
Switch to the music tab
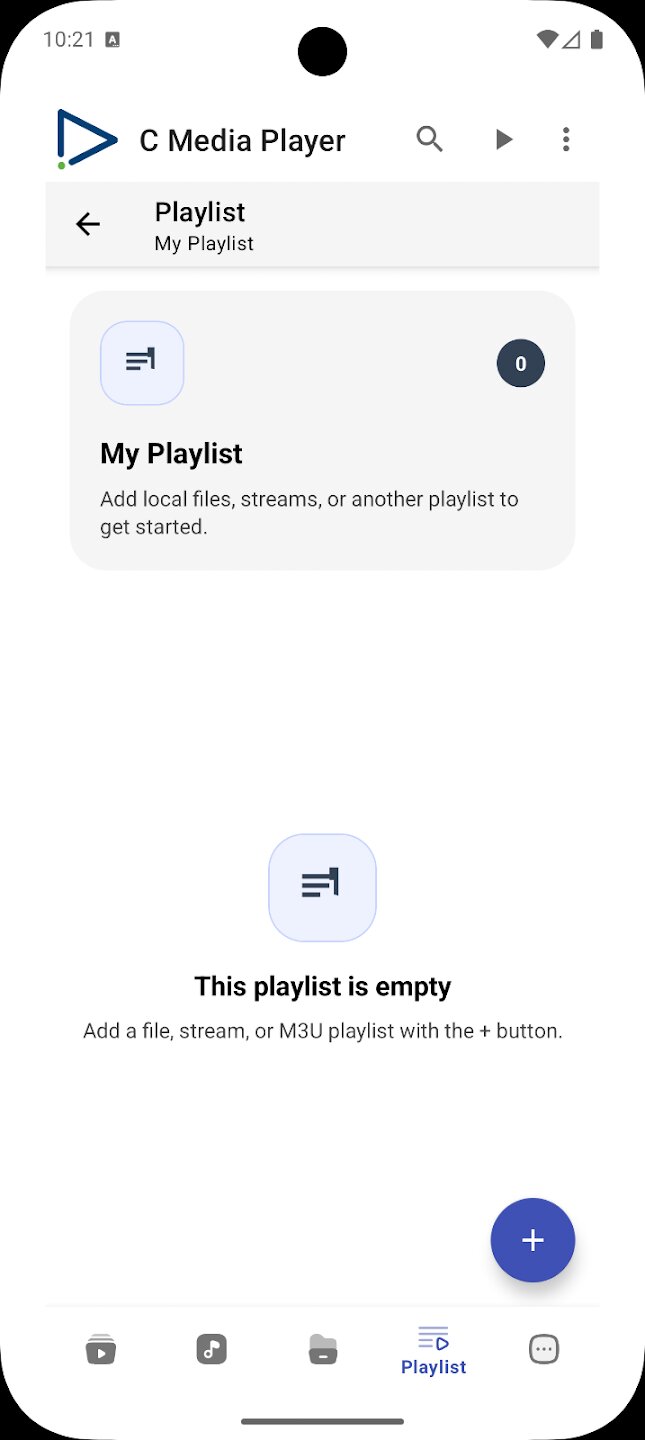(212, 1350)
